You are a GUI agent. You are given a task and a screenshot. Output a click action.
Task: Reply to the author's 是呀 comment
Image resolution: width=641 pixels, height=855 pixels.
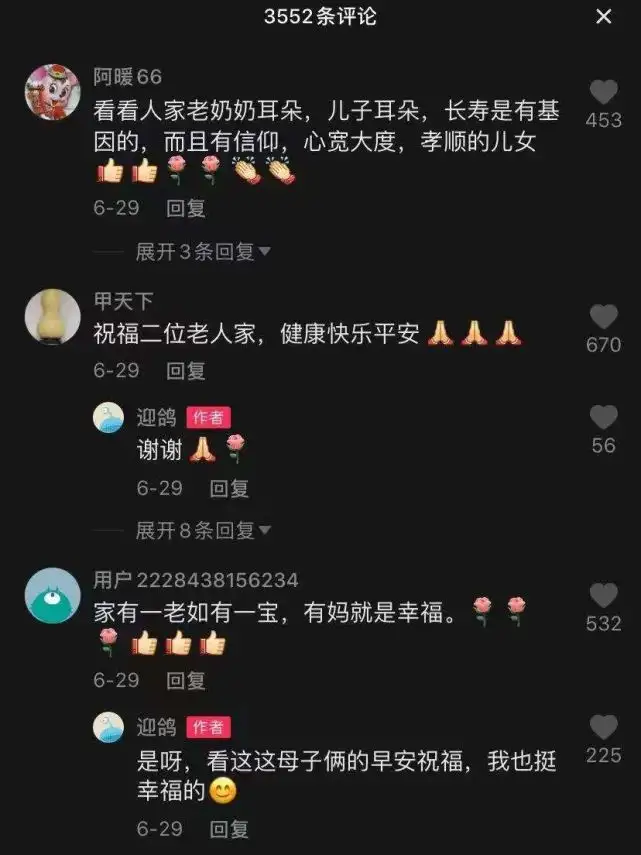pos(229,829)
